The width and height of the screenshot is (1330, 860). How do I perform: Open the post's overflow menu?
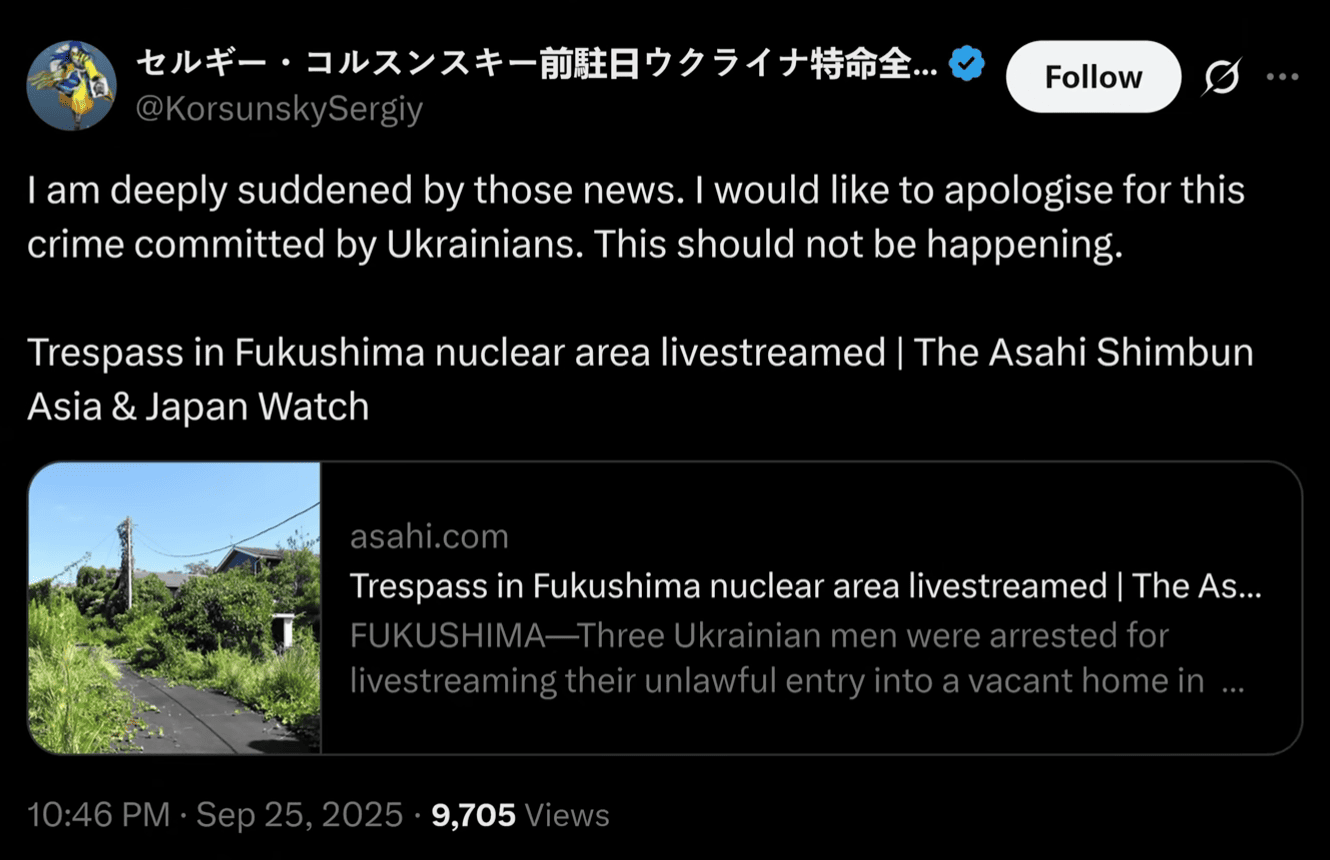(x=1281, y=77)
